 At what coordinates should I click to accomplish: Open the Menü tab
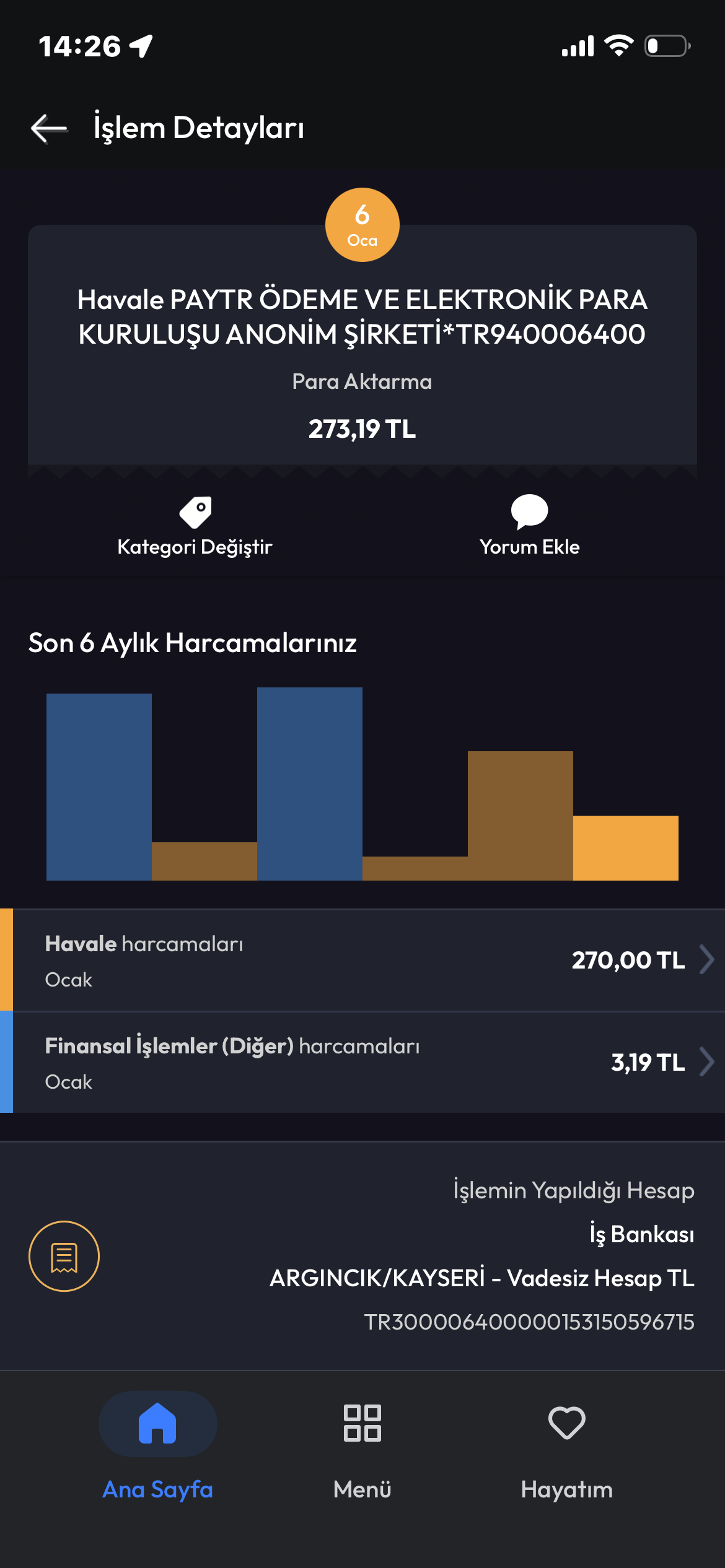[x=362, y=1450]
